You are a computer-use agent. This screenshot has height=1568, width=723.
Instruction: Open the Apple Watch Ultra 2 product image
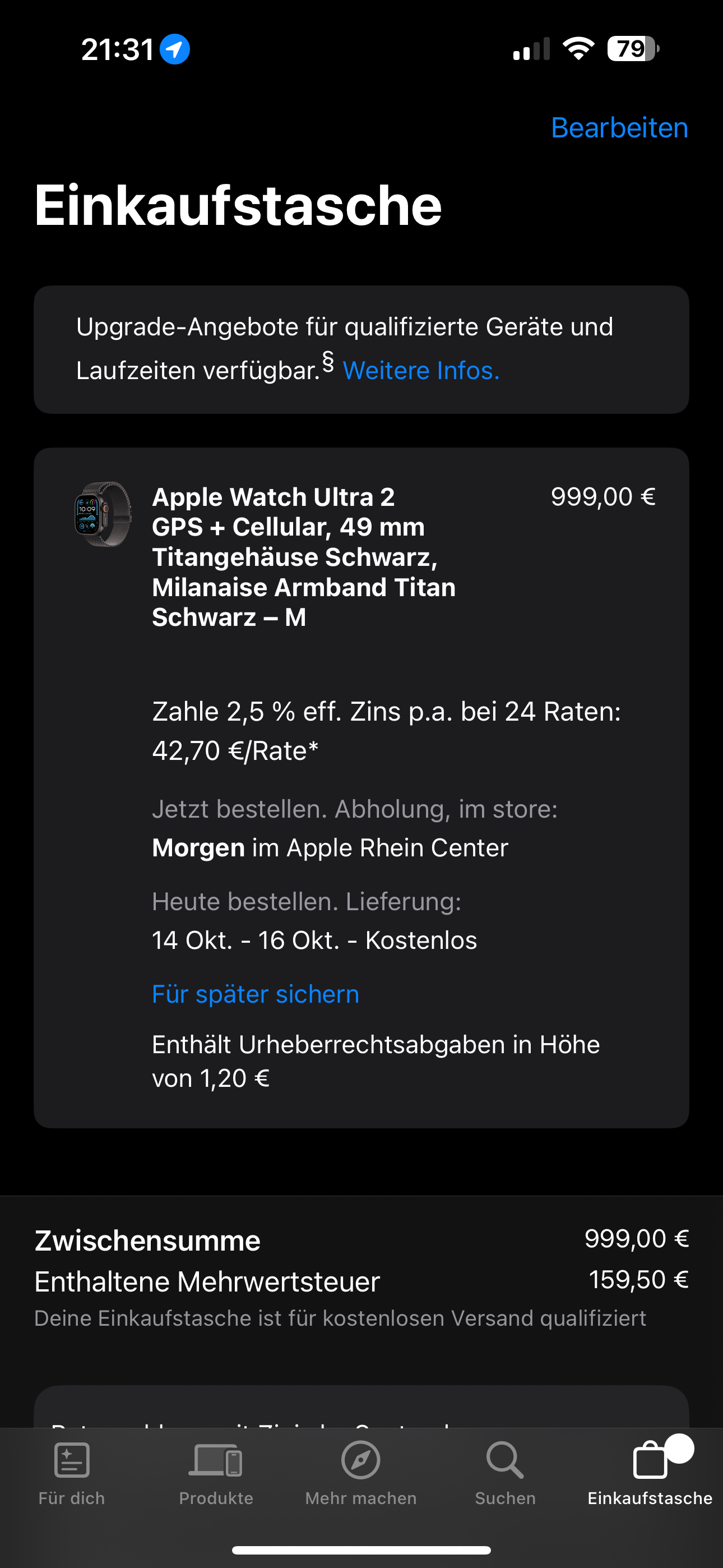[102, 514]
